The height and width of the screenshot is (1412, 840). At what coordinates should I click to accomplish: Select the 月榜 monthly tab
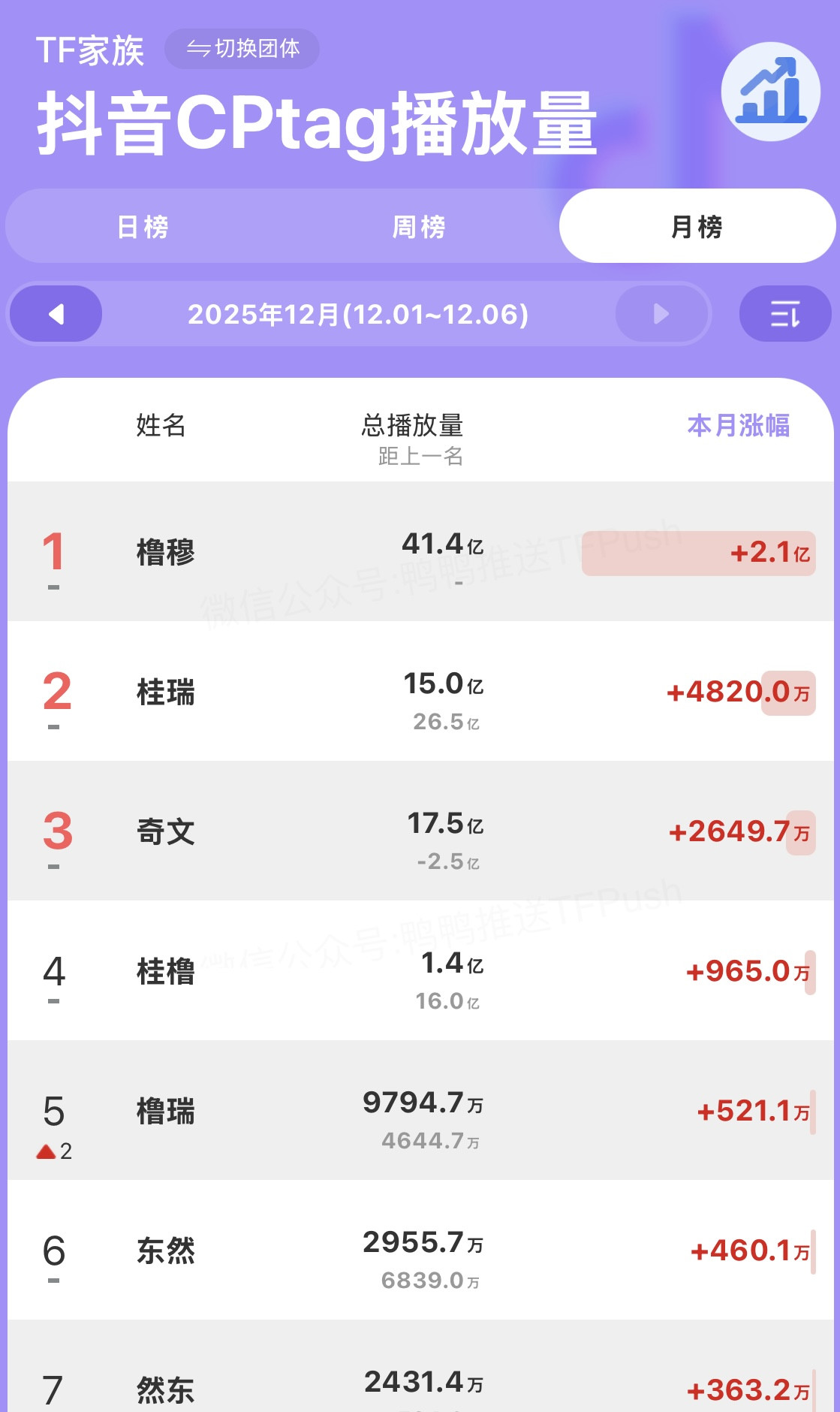coord(697,226)
